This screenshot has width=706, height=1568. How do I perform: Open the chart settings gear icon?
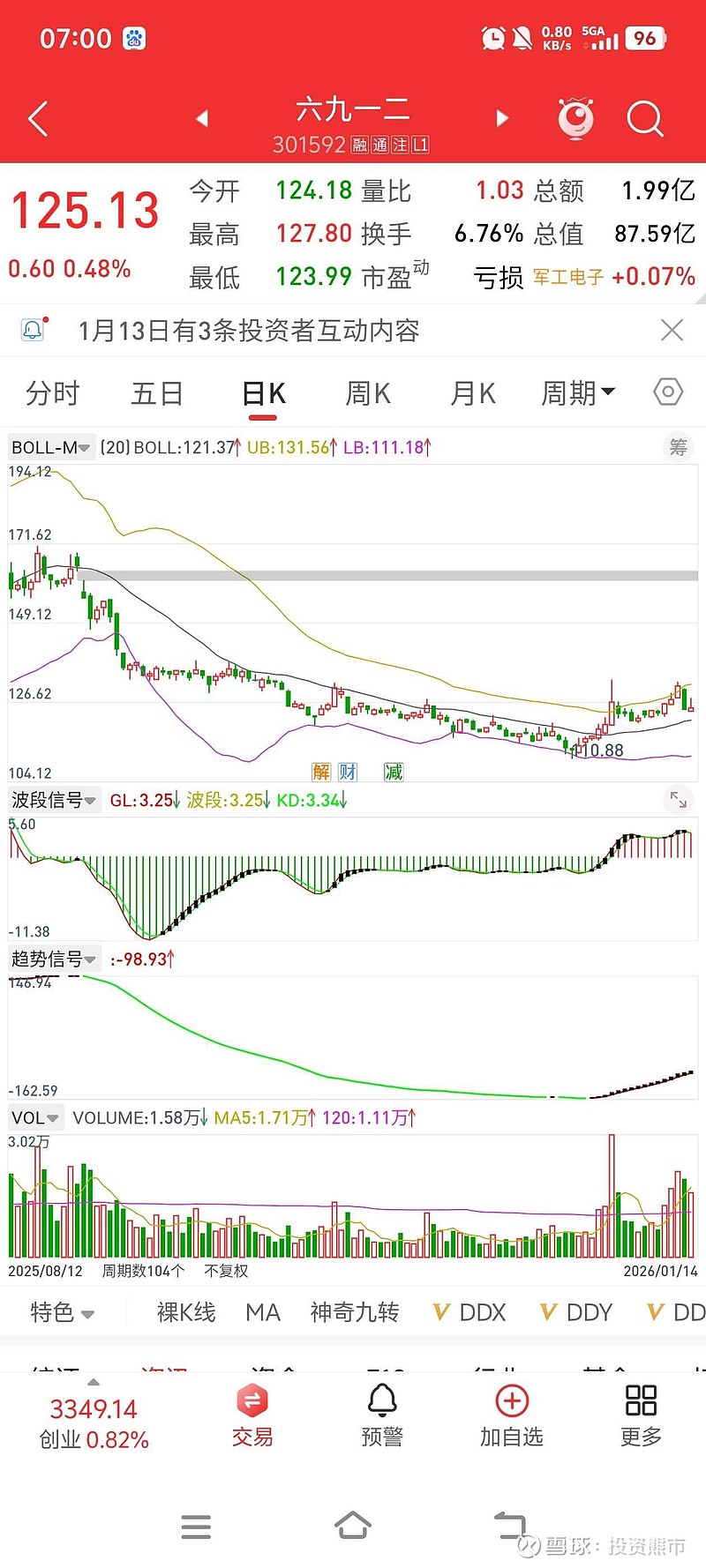pyautogui.click(x=667, y=391)
